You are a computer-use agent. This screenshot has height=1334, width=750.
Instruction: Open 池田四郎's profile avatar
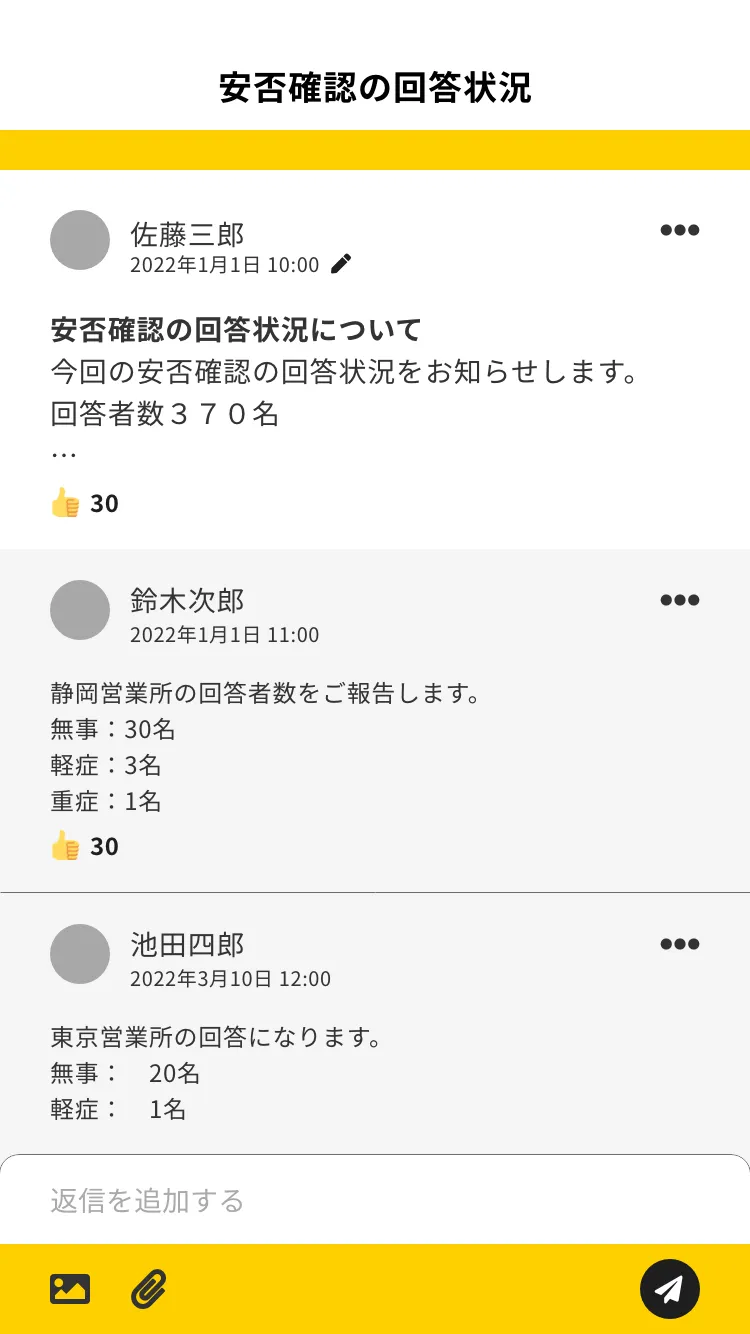click(x=80, y=954)
